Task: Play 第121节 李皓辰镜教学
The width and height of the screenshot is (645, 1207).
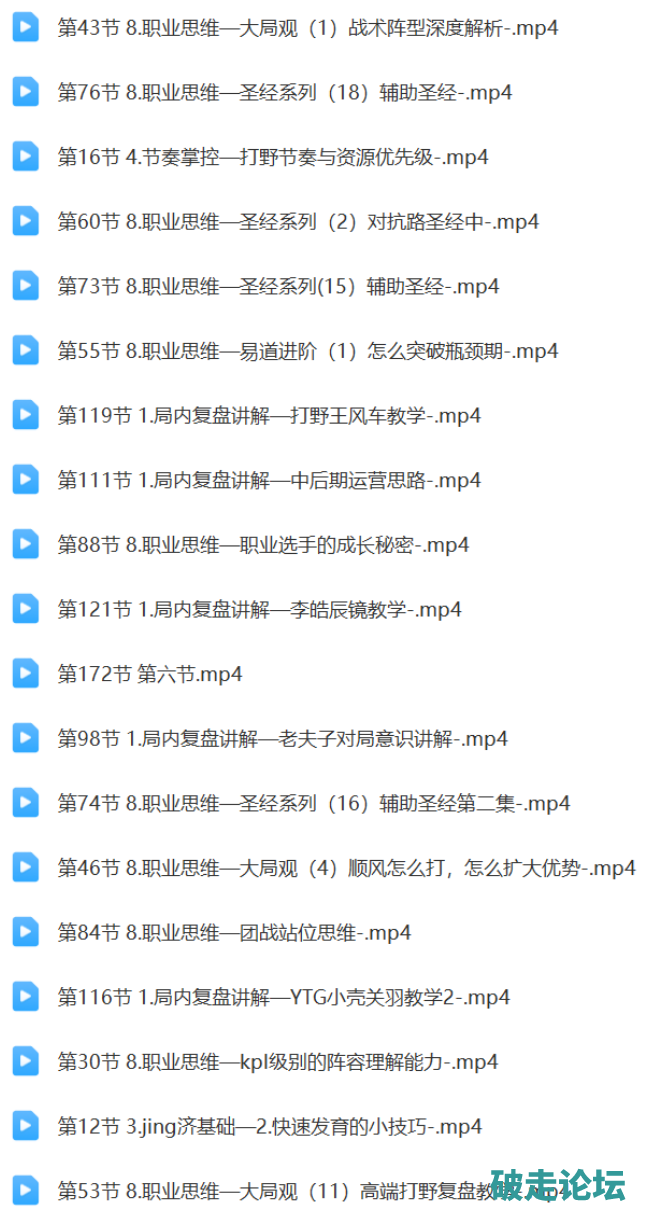Action: coord(259,610)
